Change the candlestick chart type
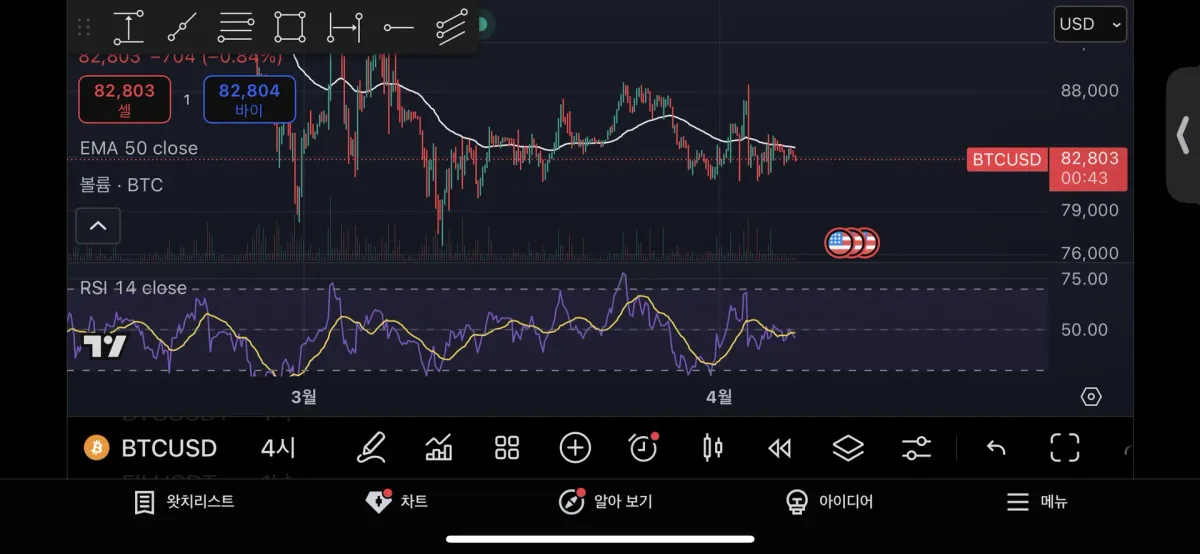 pyautogui.click(x=712, y=448)
